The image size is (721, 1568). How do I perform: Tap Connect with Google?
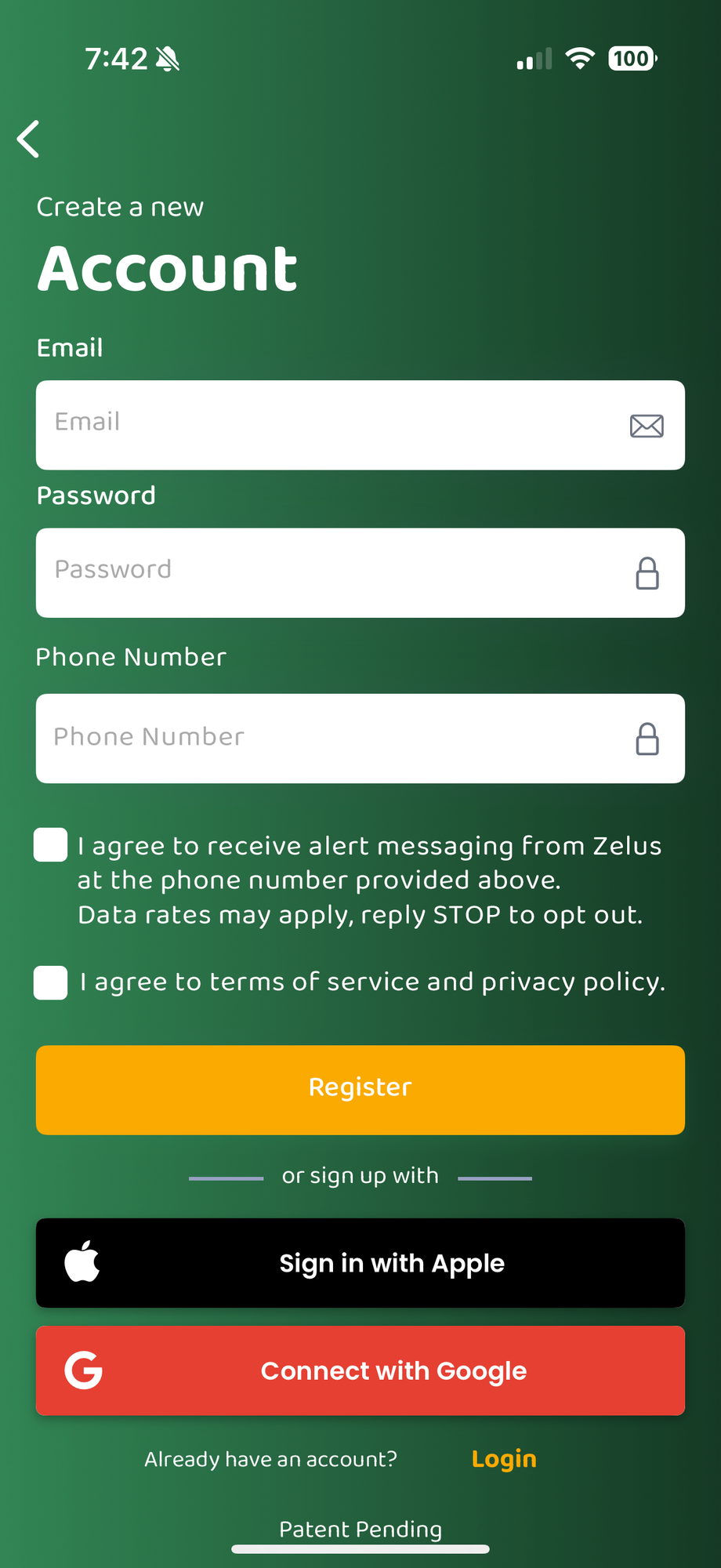[x=360, y=1370]
